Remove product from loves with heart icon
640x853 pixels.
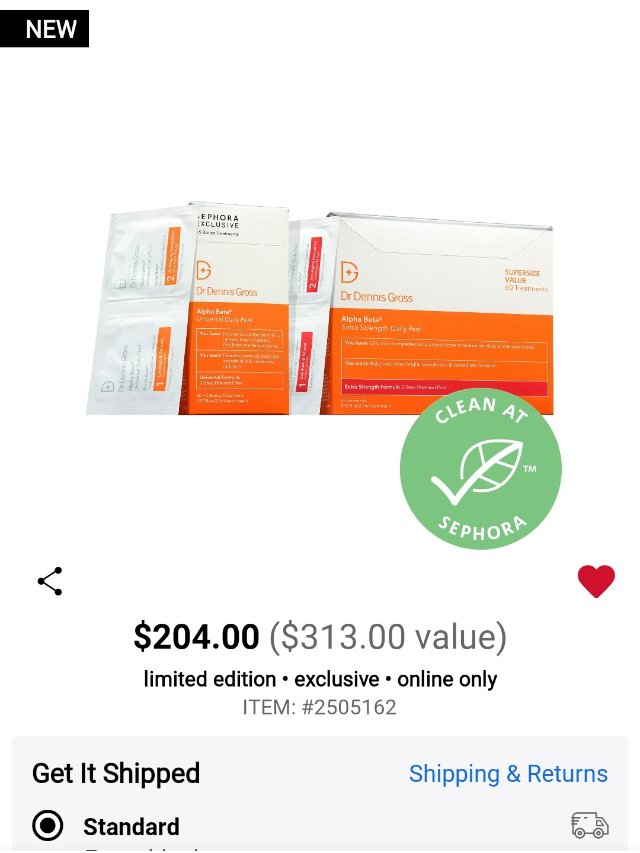[x=596, y=581]
